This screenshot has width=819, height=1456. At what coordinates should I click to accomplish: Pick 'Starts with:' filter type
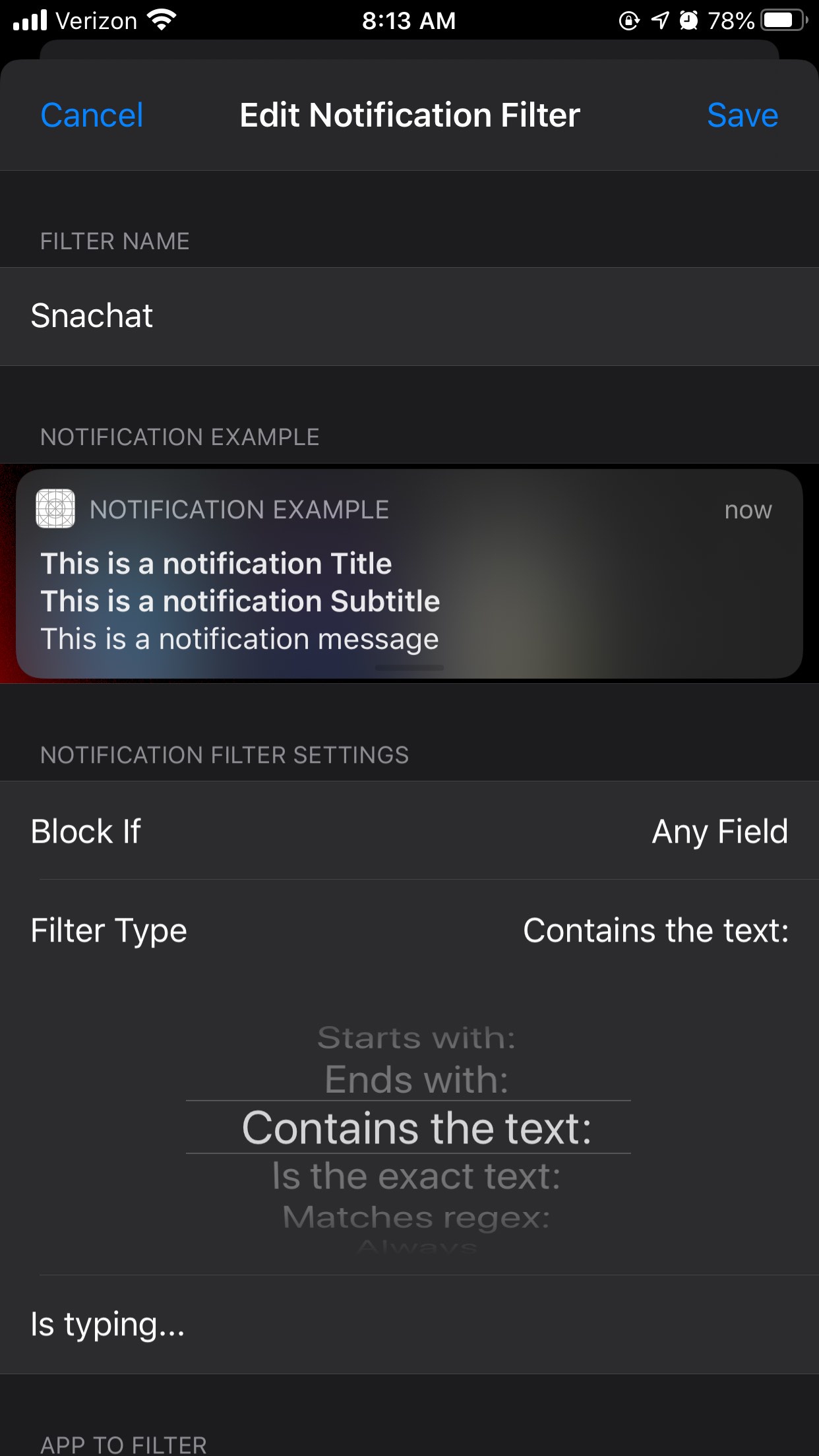(416, 1038)
